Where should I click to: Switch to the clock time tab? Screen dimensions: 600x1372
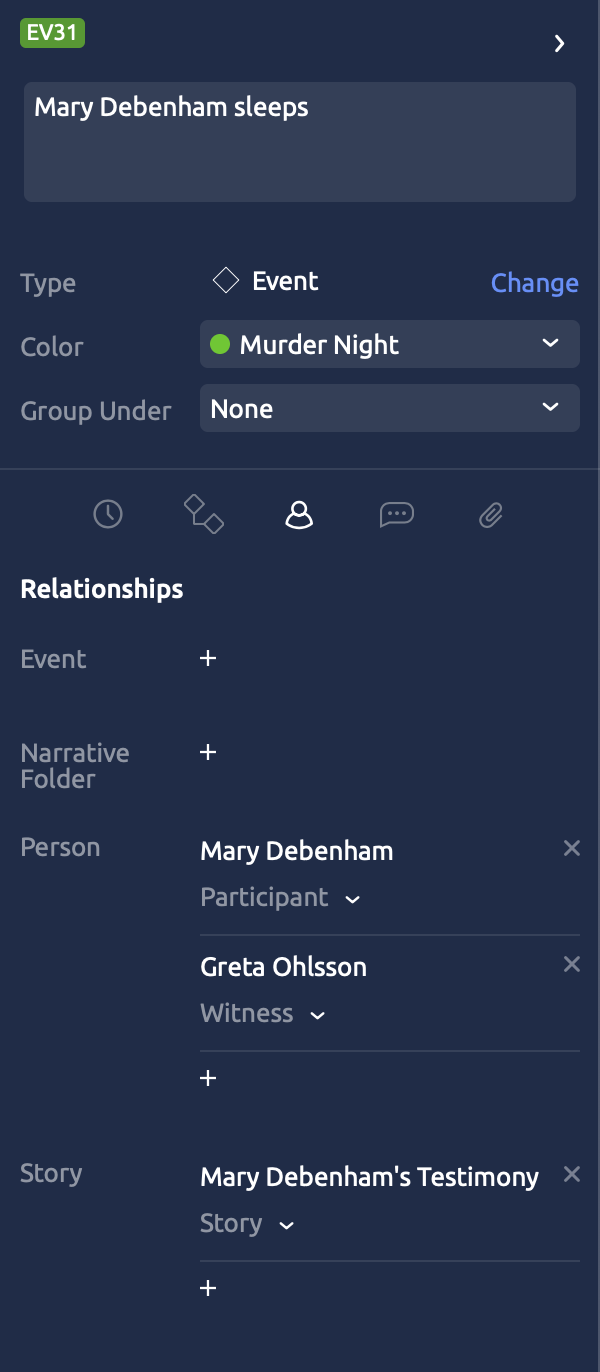[108, 515]
